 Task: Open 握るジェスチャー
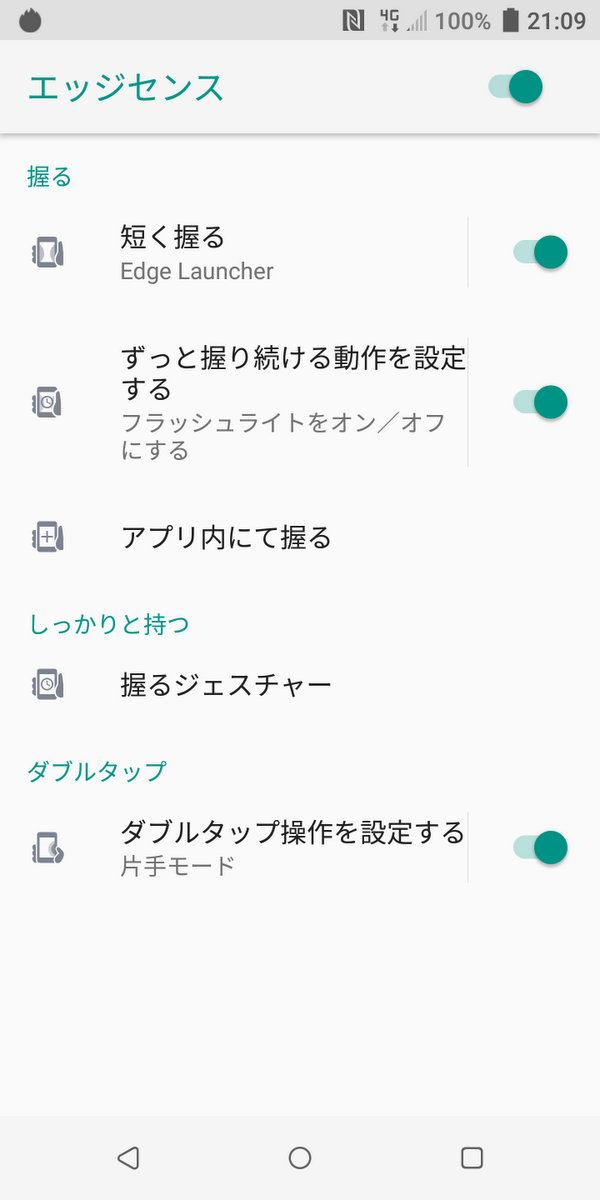point(300,685)
